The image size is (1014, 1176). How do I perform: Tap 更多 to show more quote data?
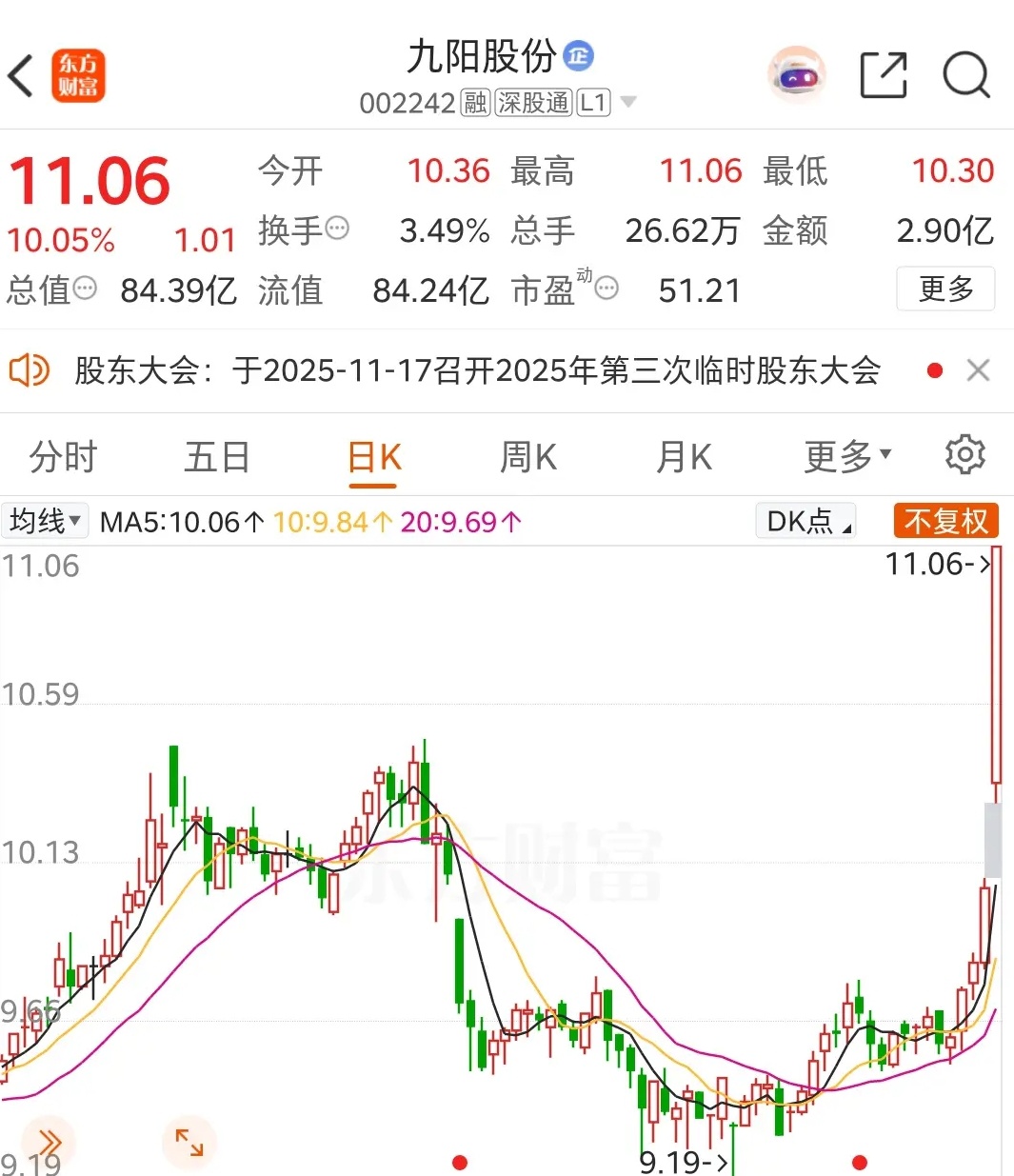point(945,289)
